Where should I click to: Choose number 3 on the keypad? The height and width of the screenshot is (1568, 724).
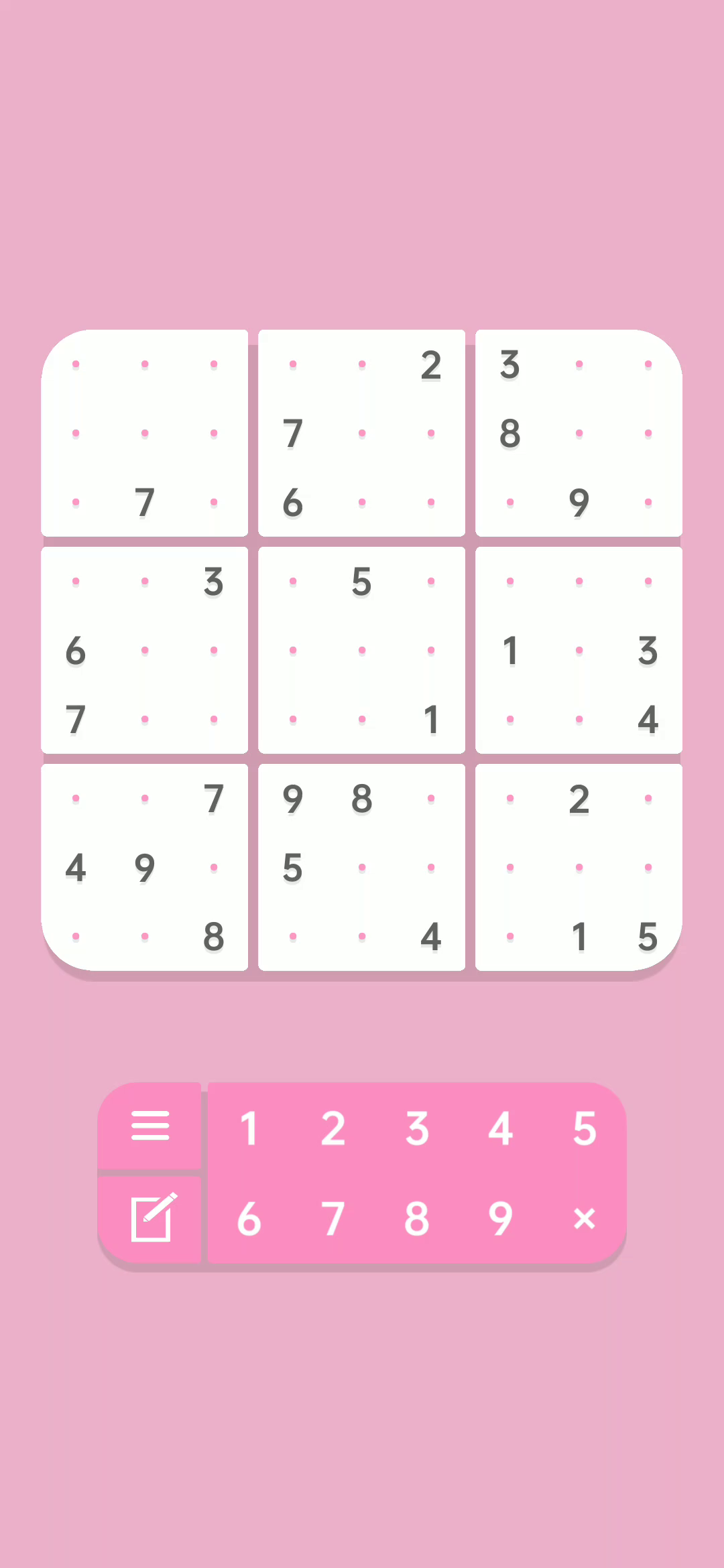[417, 1128]
